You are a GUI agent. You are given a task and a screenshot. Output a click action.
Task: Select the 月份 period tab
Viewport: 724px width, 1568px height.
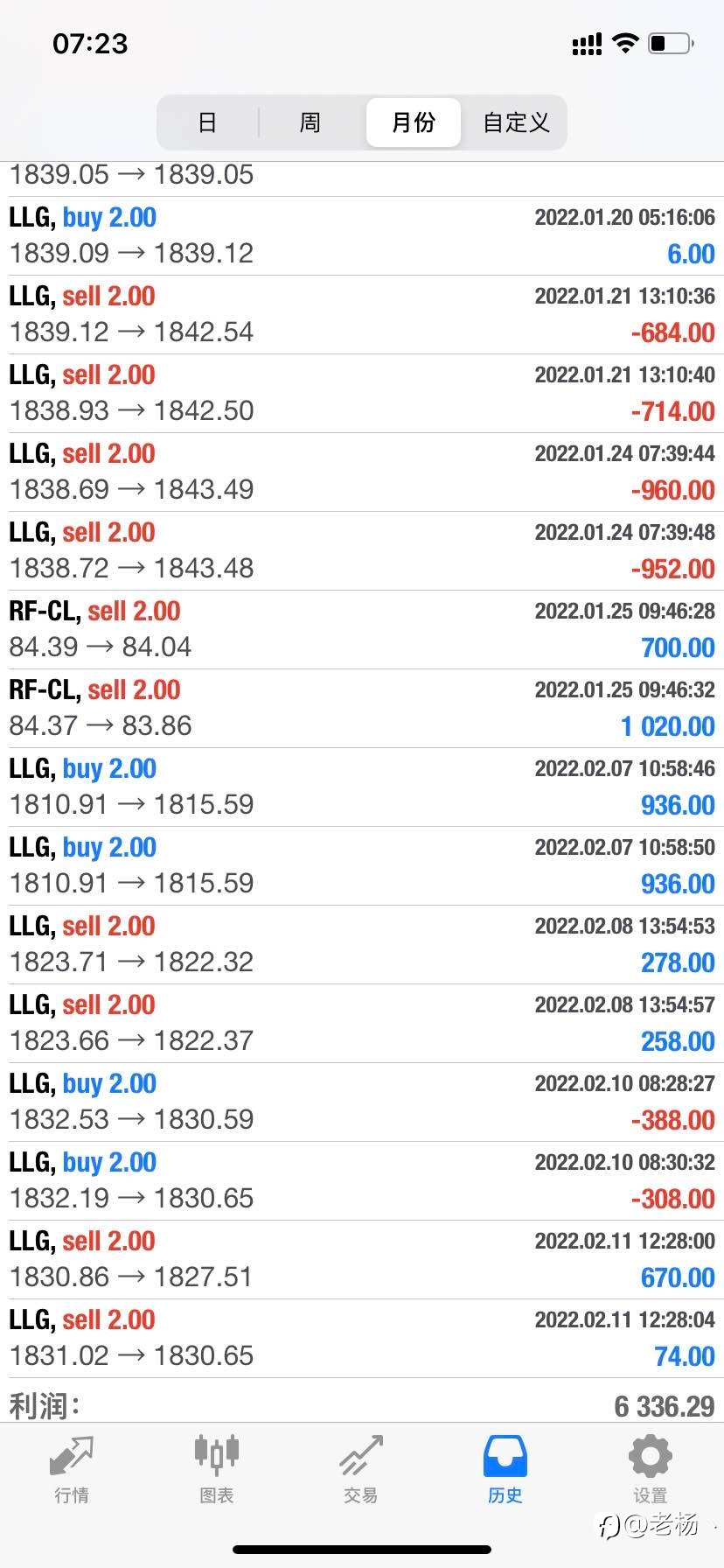pyautogui.click(x=414, y=122)
